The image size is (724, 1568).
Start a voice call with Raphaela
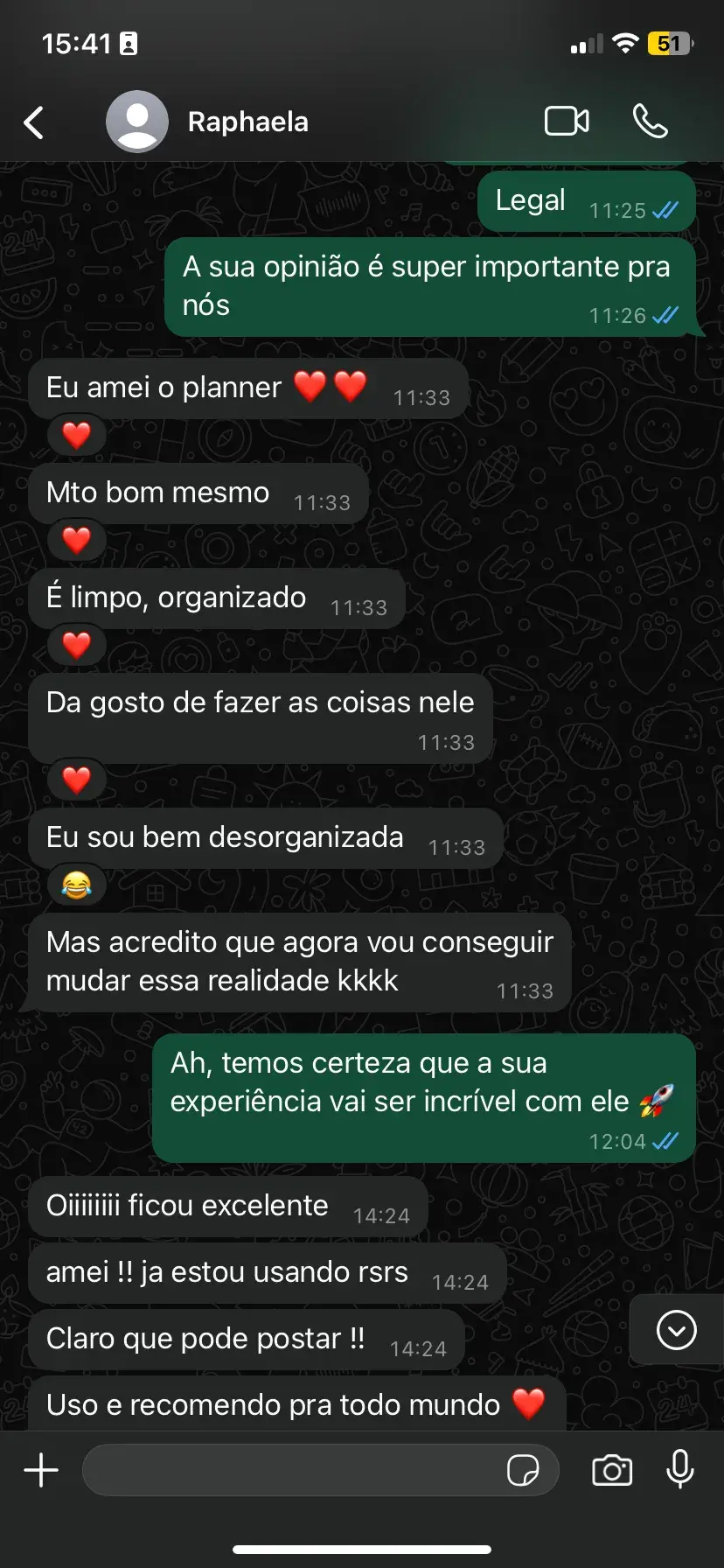(650, 122)
